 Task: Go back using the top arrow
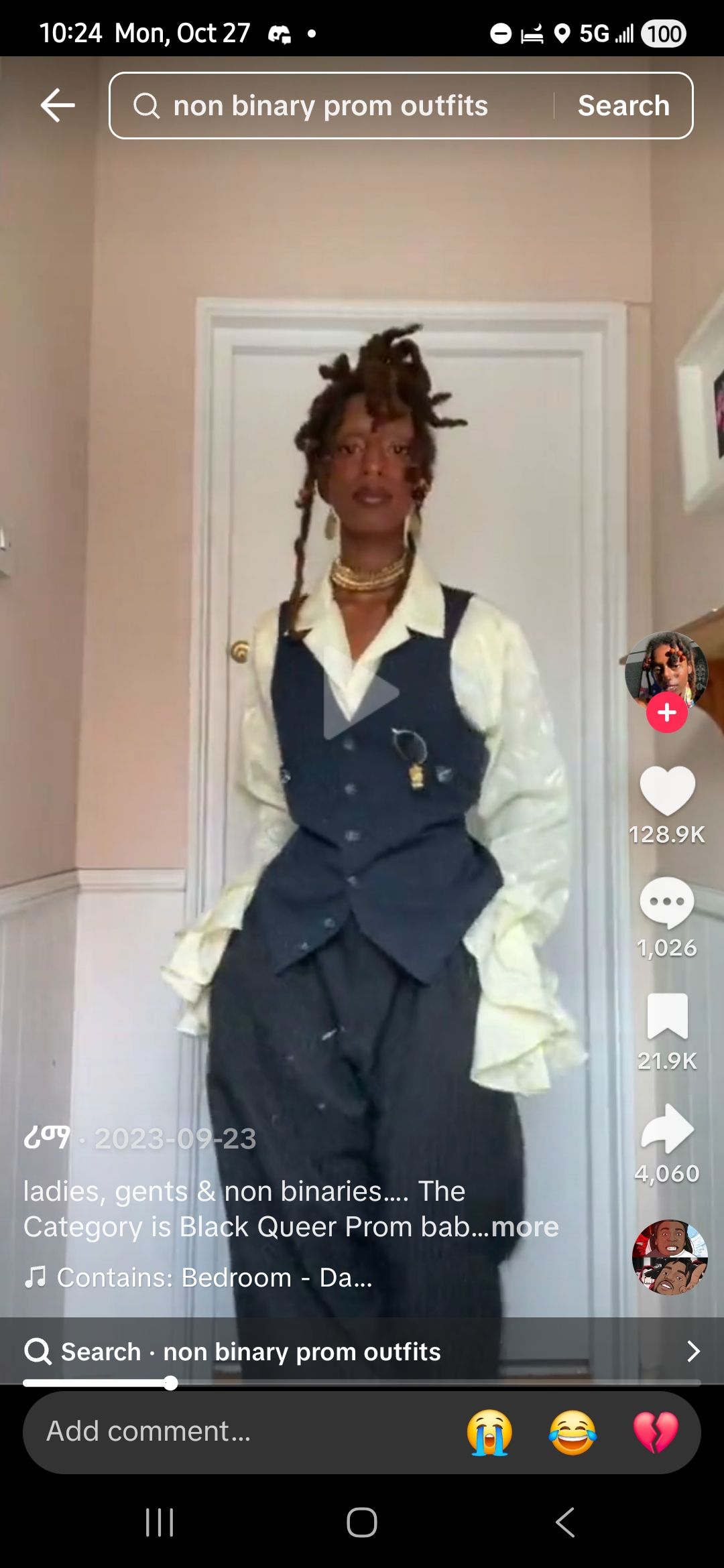coord(58,105)
